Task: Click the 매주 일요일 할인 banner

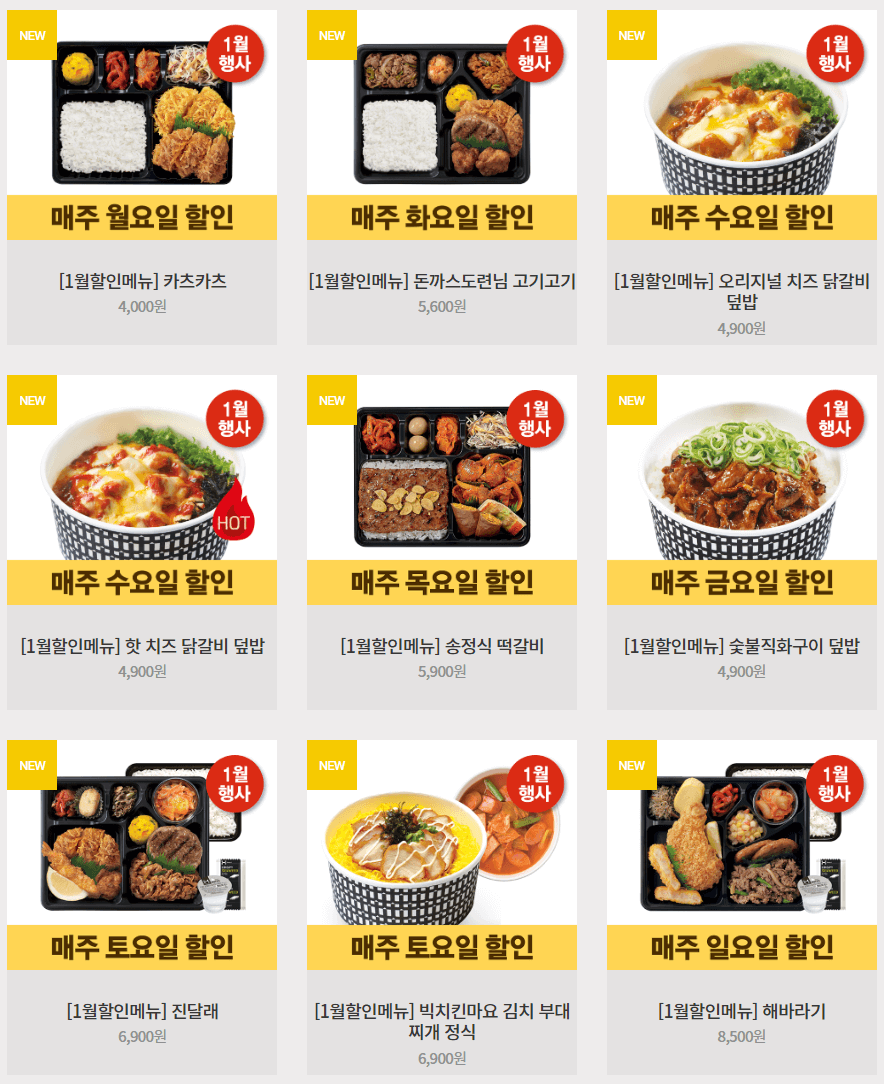Action: tap(743, 948)
